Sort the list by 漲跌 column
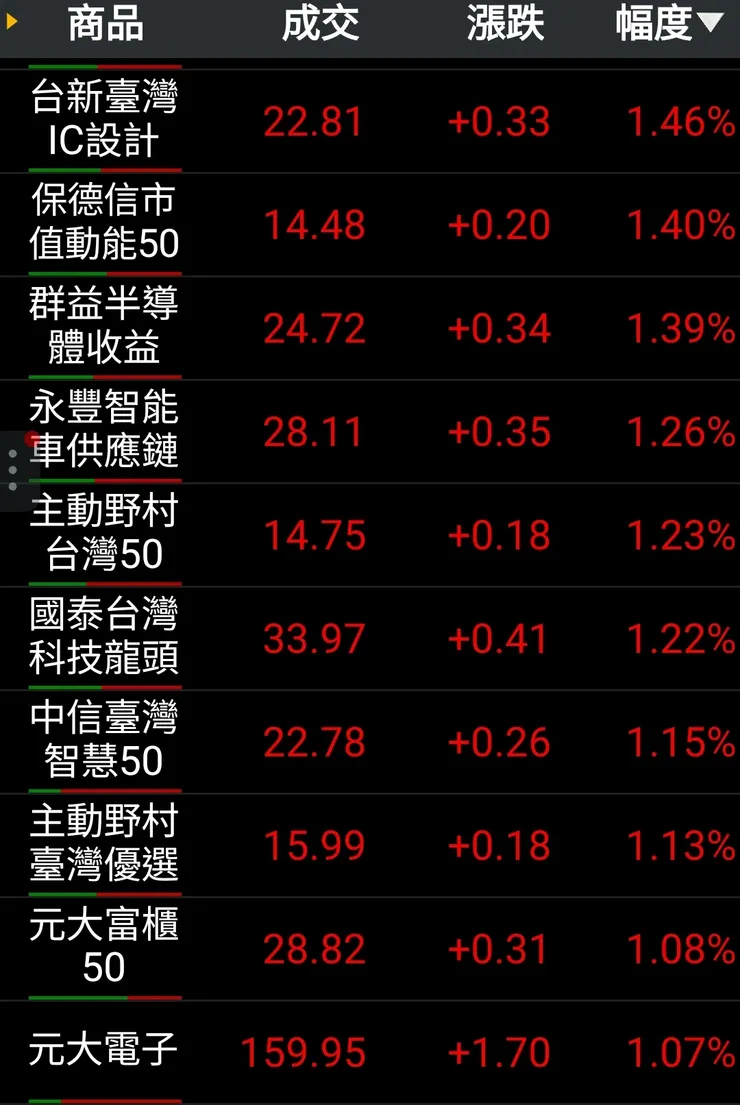The image size is (740, 1105). [505, 25]
